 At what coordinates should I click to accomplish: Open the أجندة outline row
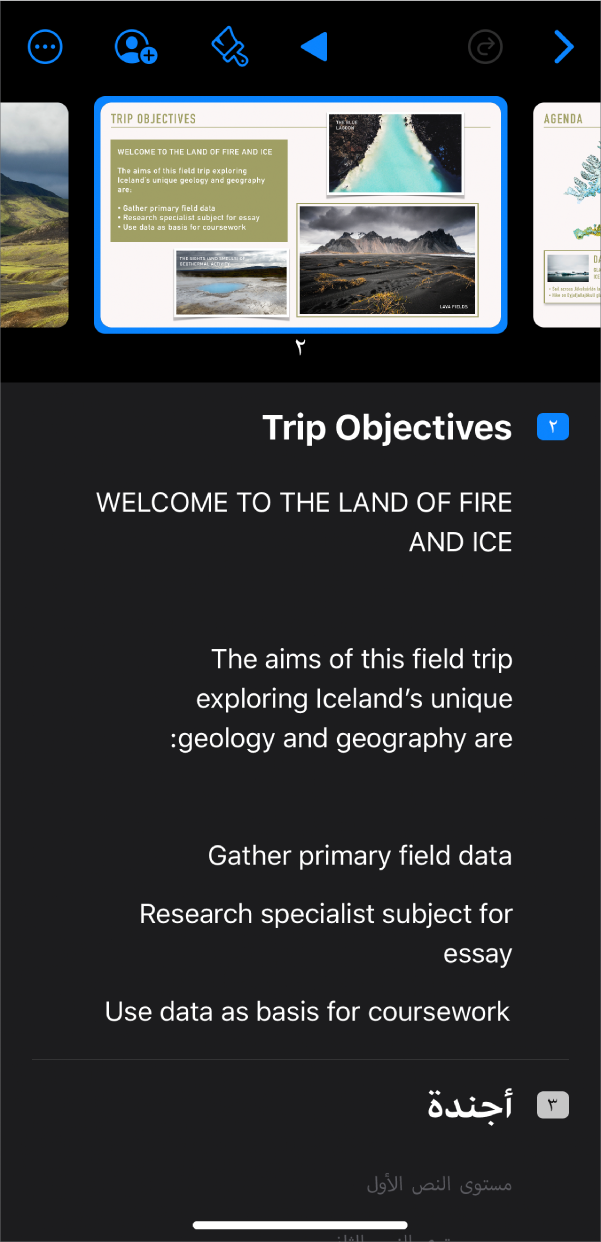[470, 1106]
